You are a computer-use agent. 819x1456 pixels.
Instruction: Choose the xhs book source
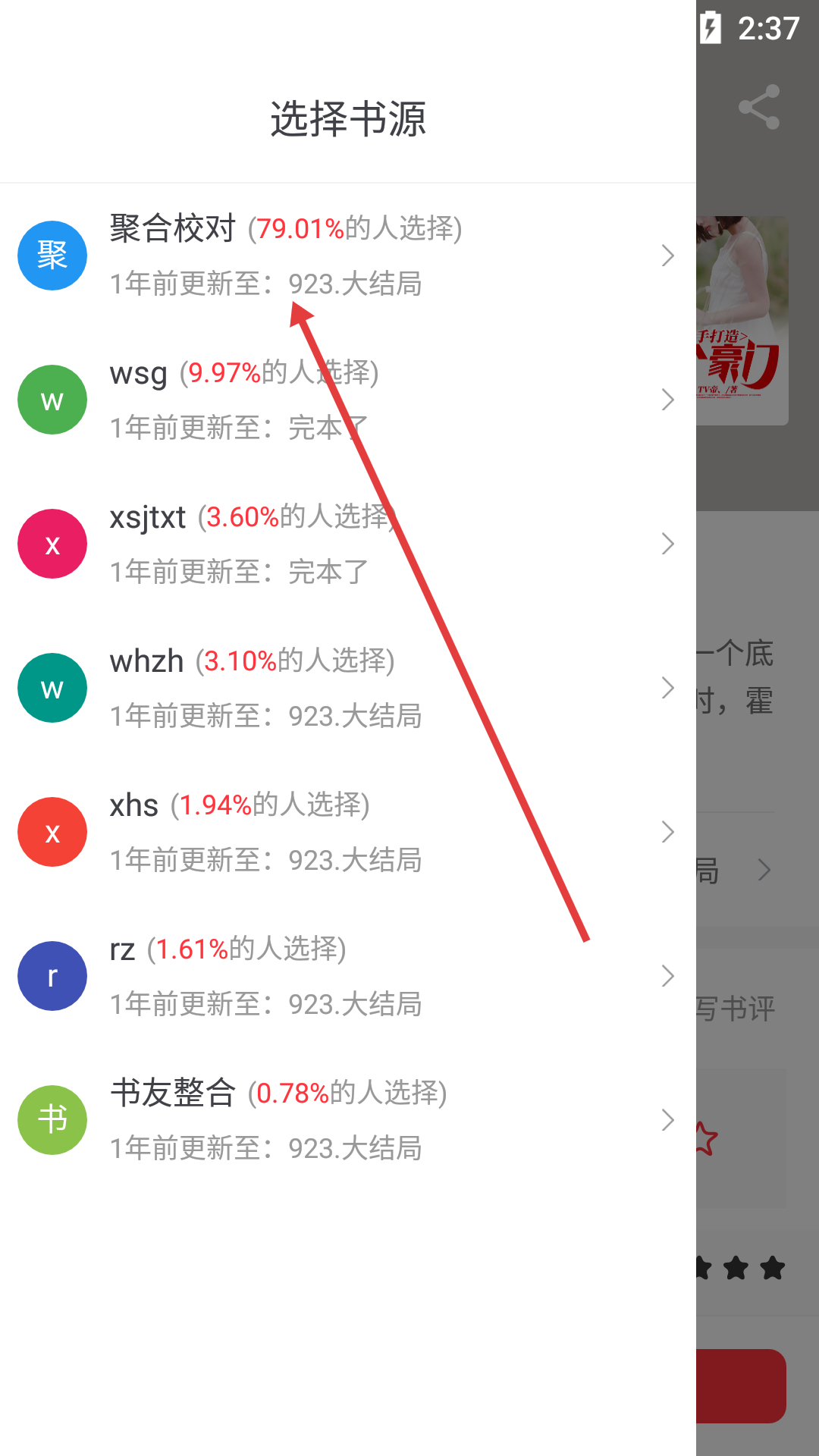click(x=348, y=832)
